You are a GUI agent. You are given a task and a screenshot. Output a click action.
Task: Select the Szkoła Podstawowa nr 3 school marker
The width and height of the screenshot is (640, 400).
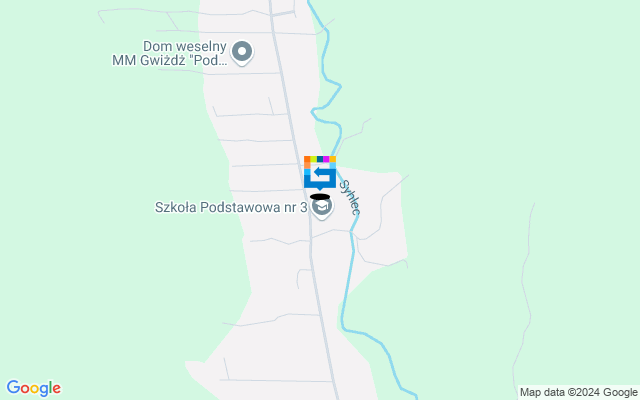pos(321,208)
